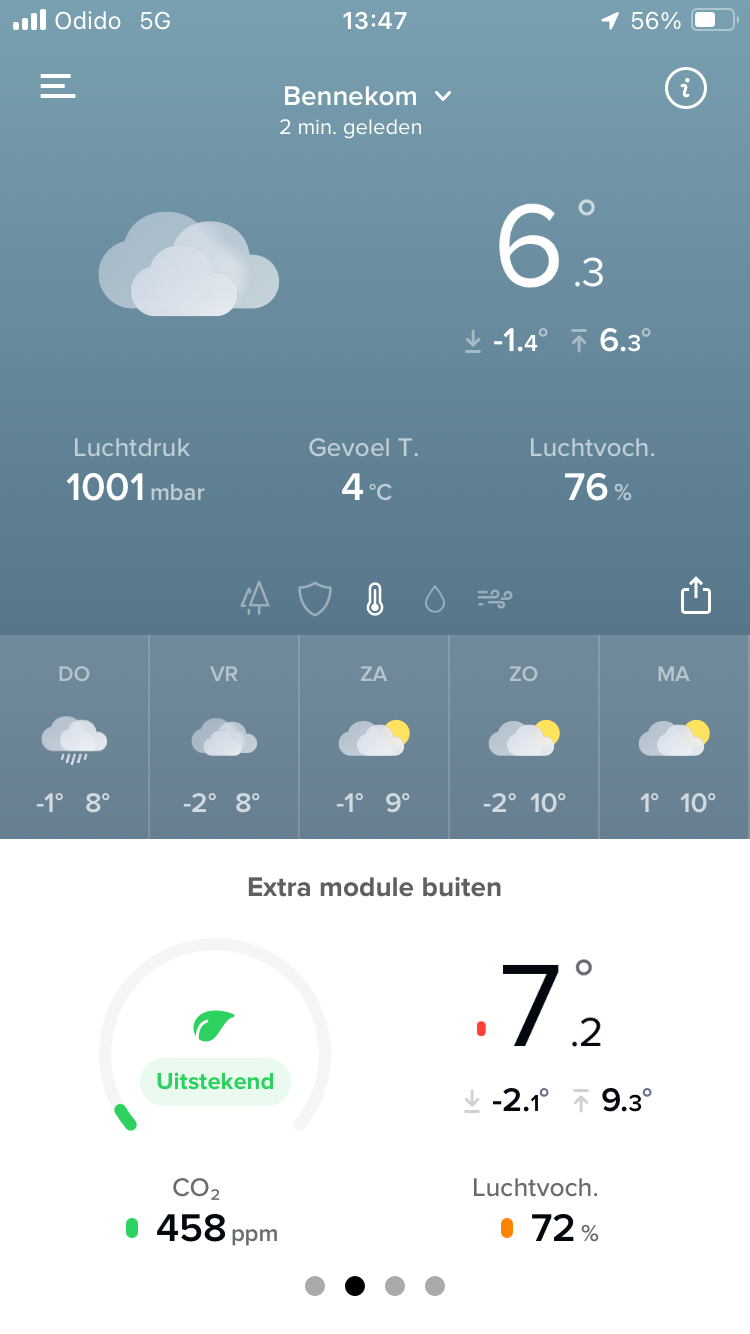Open the MA forecast day
Screen dimensions: 750x1334
[x=674, y=738]
